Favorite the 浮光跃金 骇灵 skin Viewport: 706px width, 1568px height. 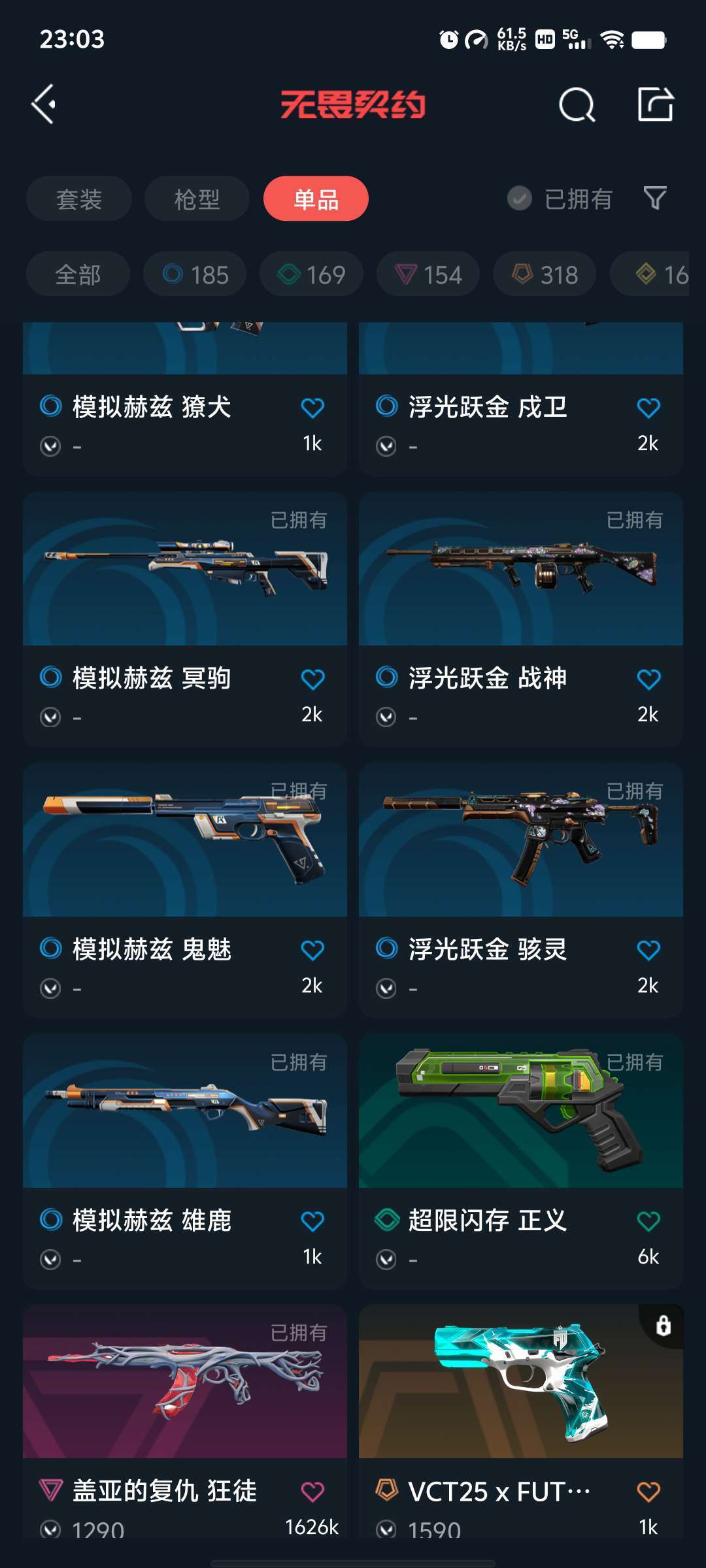[648, 950]
